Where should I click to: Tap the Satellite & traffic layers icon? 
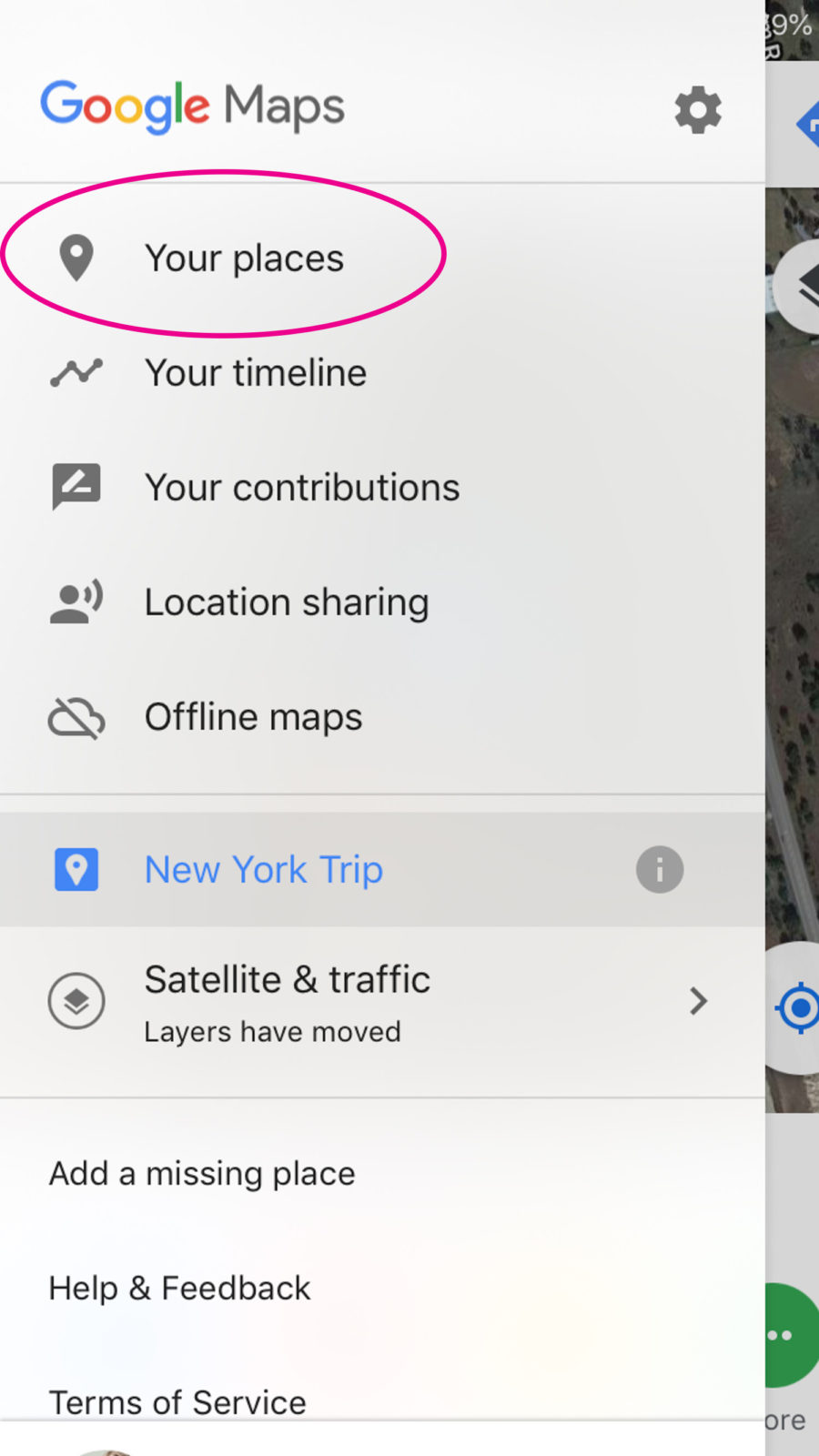[76, 1000]
